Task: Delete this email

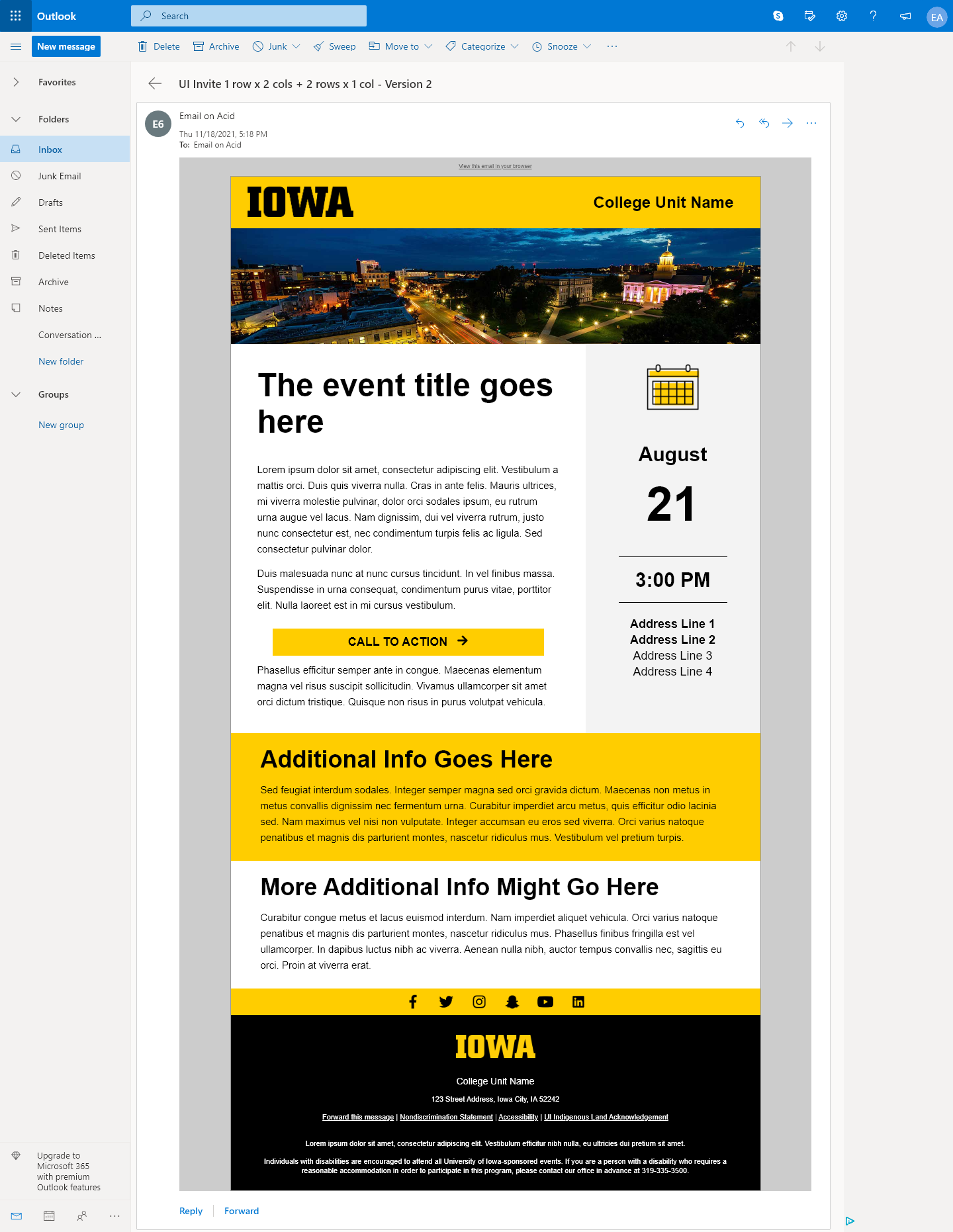Action: click(159, 46)
